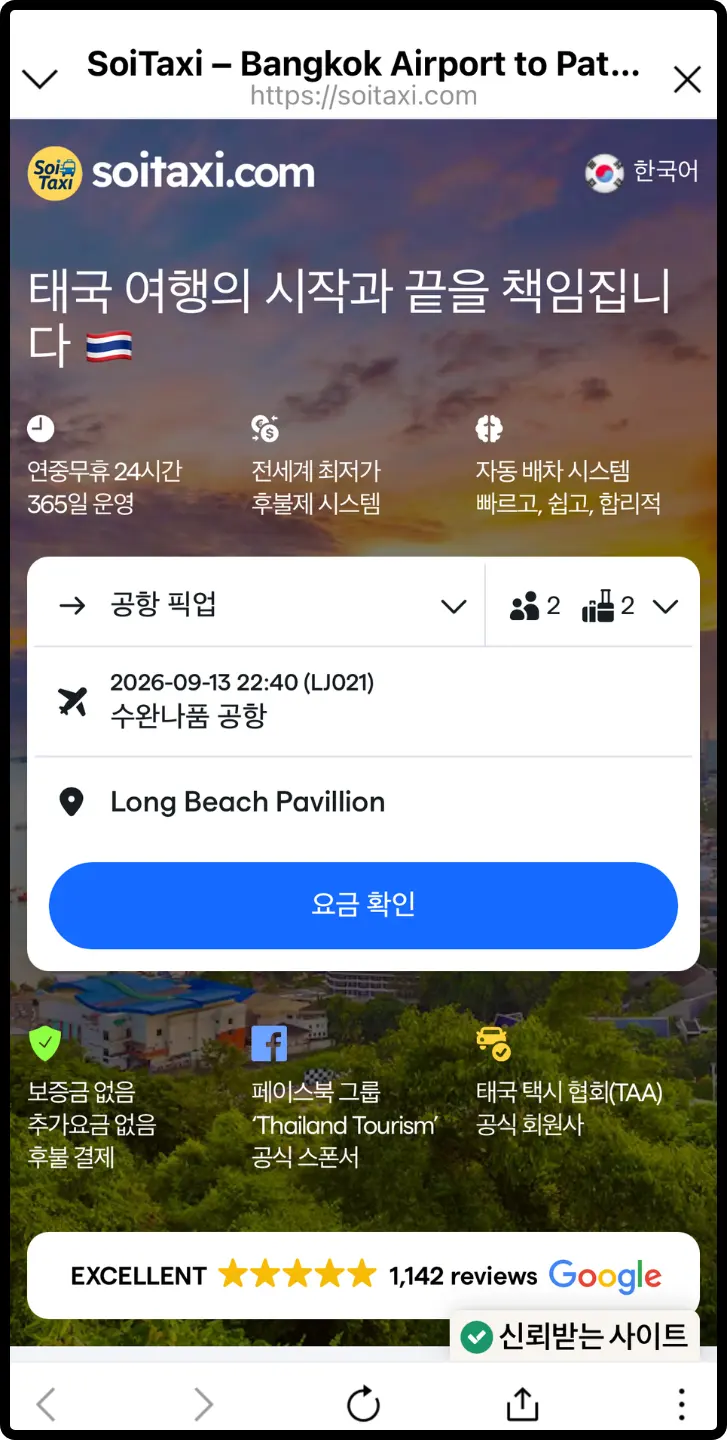Change language from 한국어
This screenshot has height=1440, width=727.
tap(642, 172)
